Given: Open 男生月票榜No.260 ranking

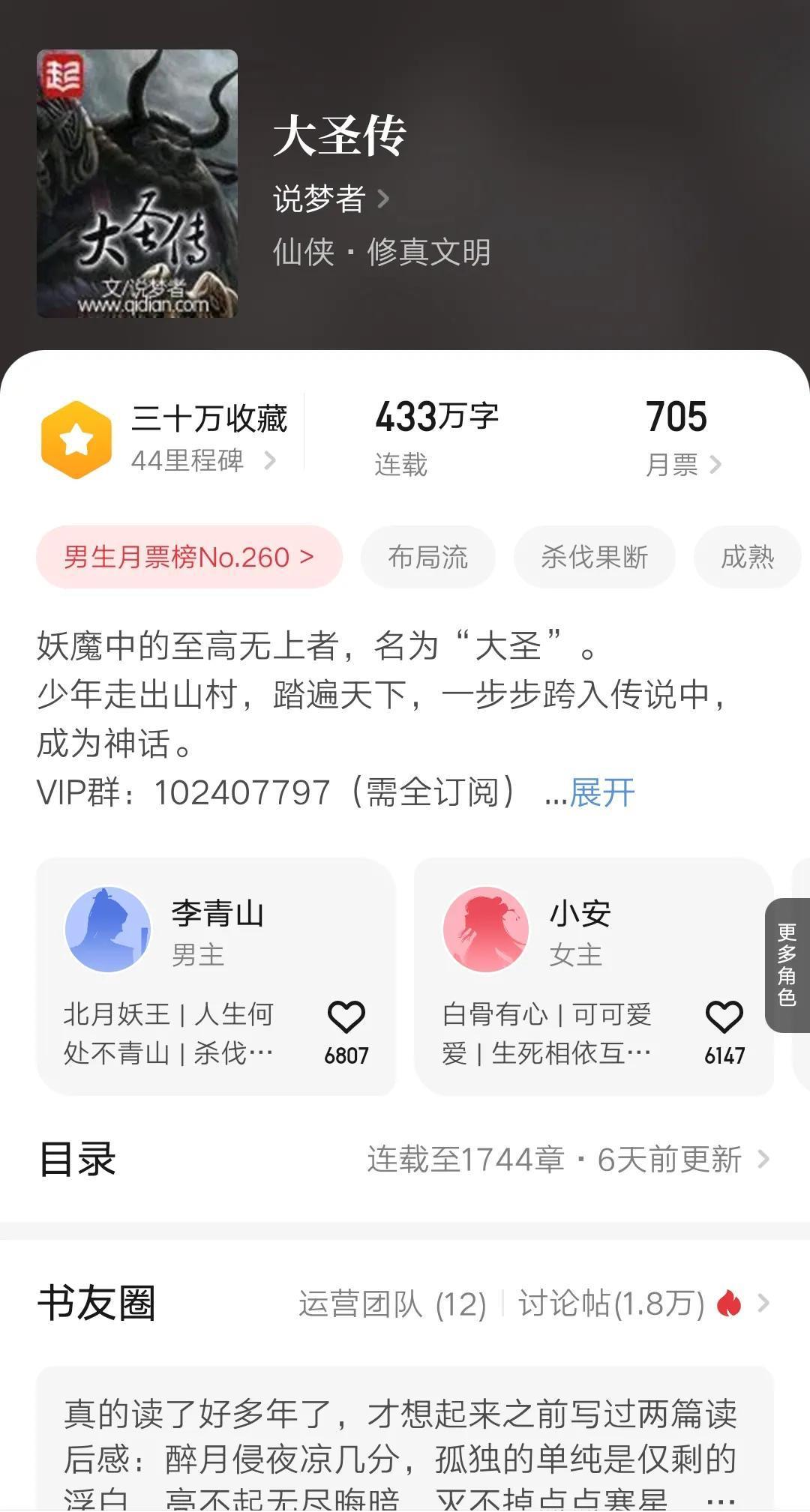Looking at the screenshot, I should pos(189,557).
